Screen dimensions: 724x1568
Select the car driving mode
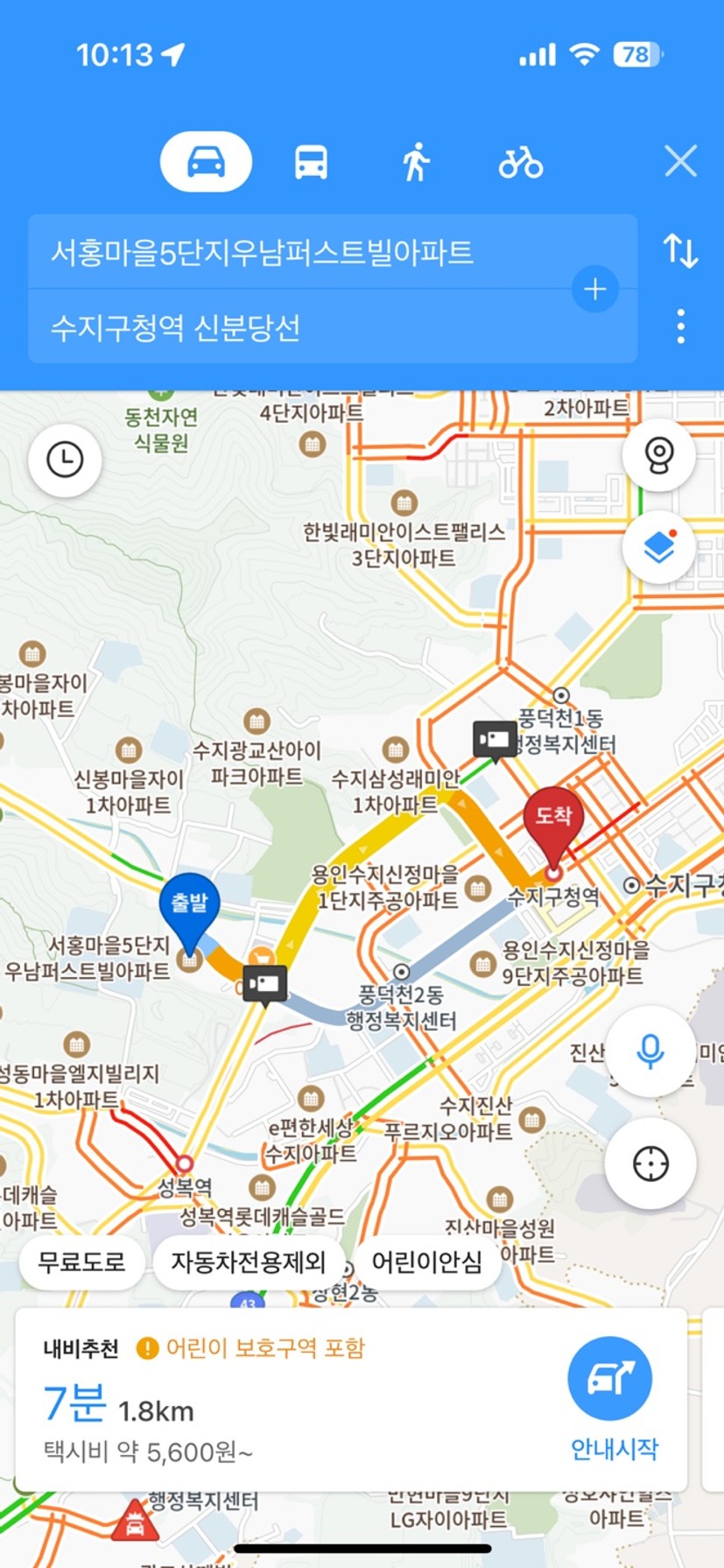pyautogui.click(x=206, y=162)
